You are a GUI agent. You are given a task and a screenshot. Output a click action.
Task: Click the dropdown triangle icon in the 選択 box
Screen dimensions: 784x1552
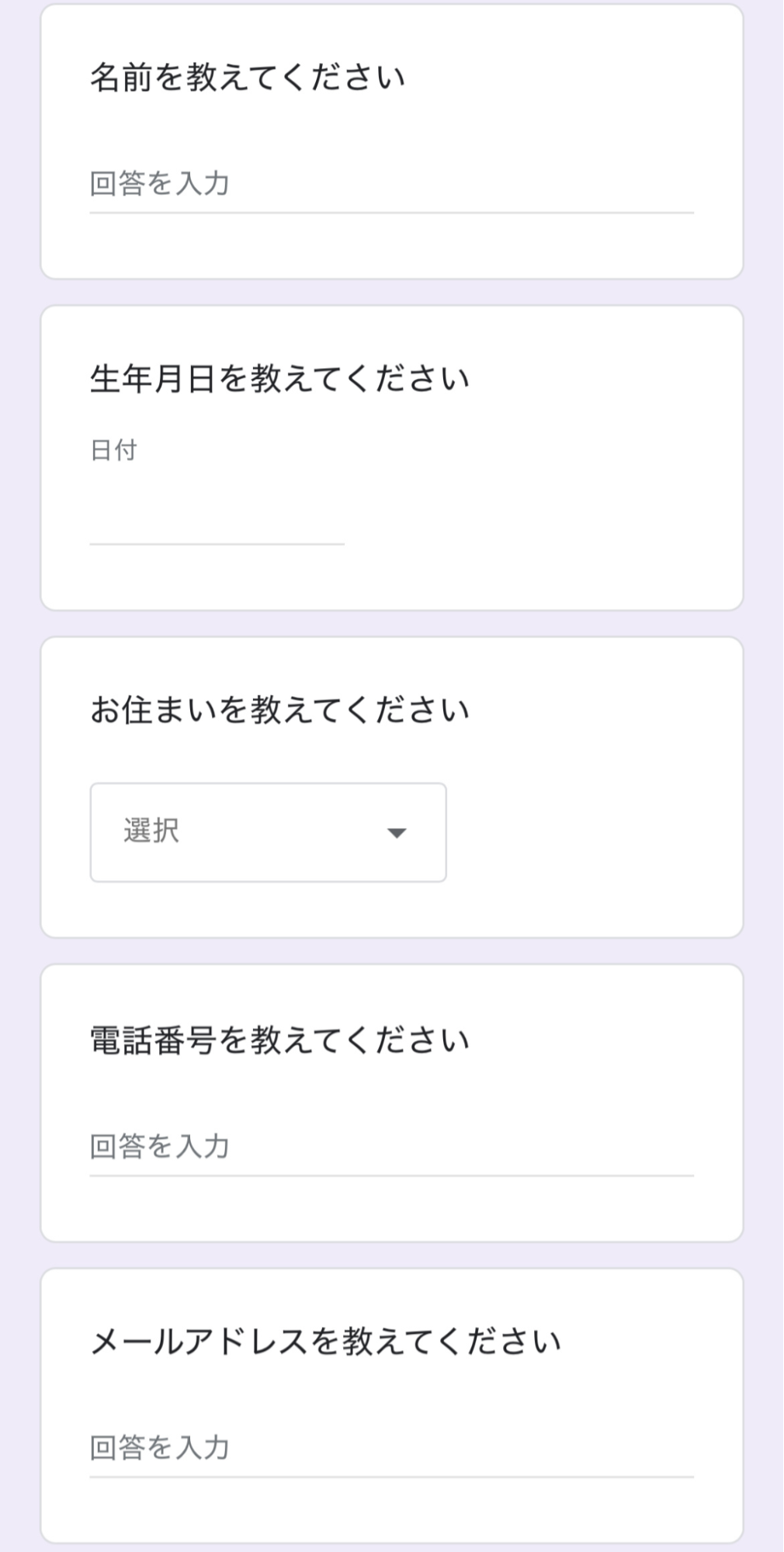point(397,835)
